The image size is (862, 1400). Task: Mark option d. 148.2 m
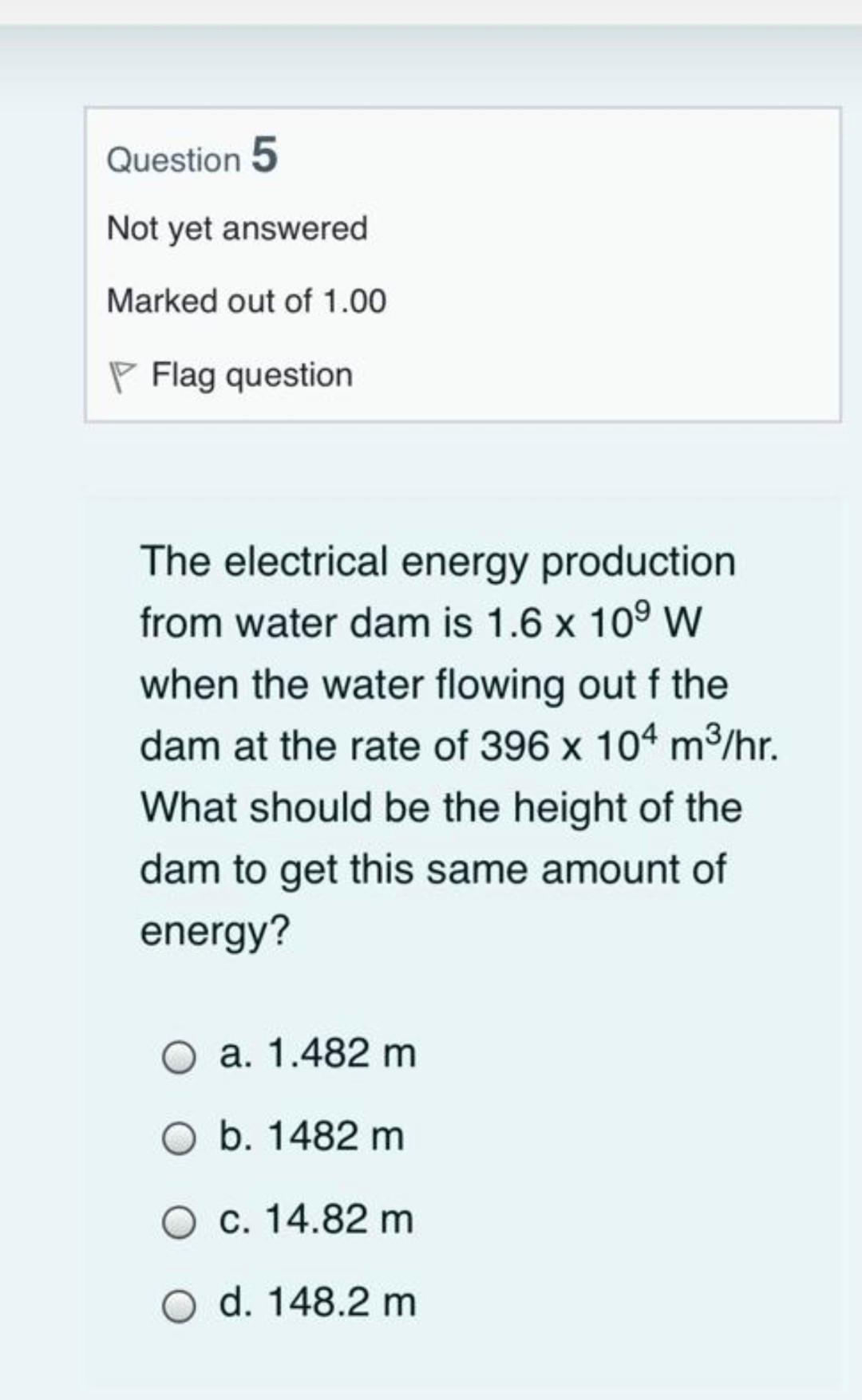click(180, 1306)
